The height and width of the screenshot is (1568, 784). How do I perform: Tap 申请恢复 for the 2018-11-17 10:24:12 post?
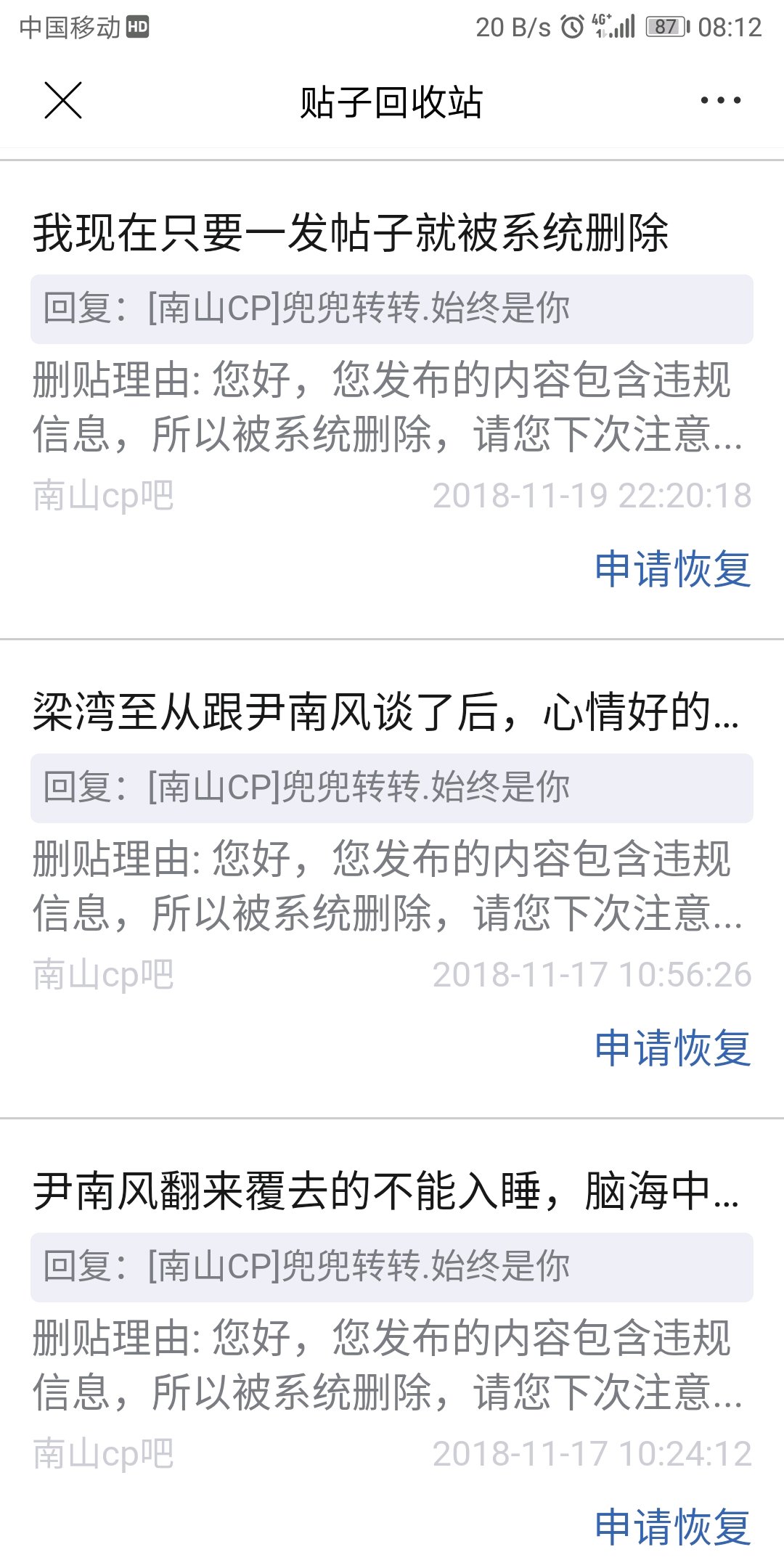(672, 1527)
